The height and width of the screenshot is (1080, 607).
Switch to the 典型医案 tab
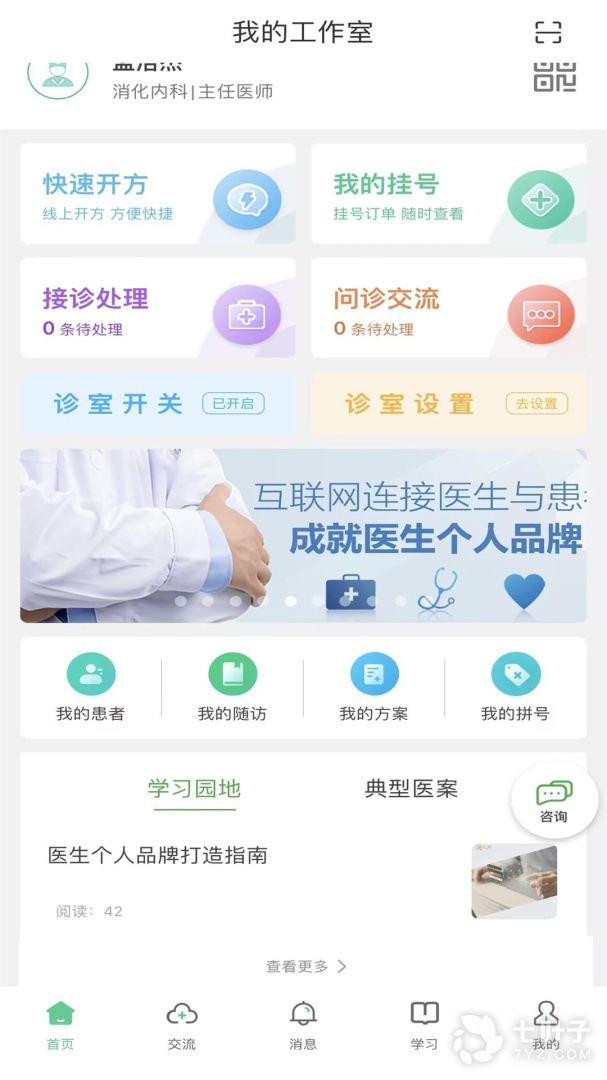411,789
